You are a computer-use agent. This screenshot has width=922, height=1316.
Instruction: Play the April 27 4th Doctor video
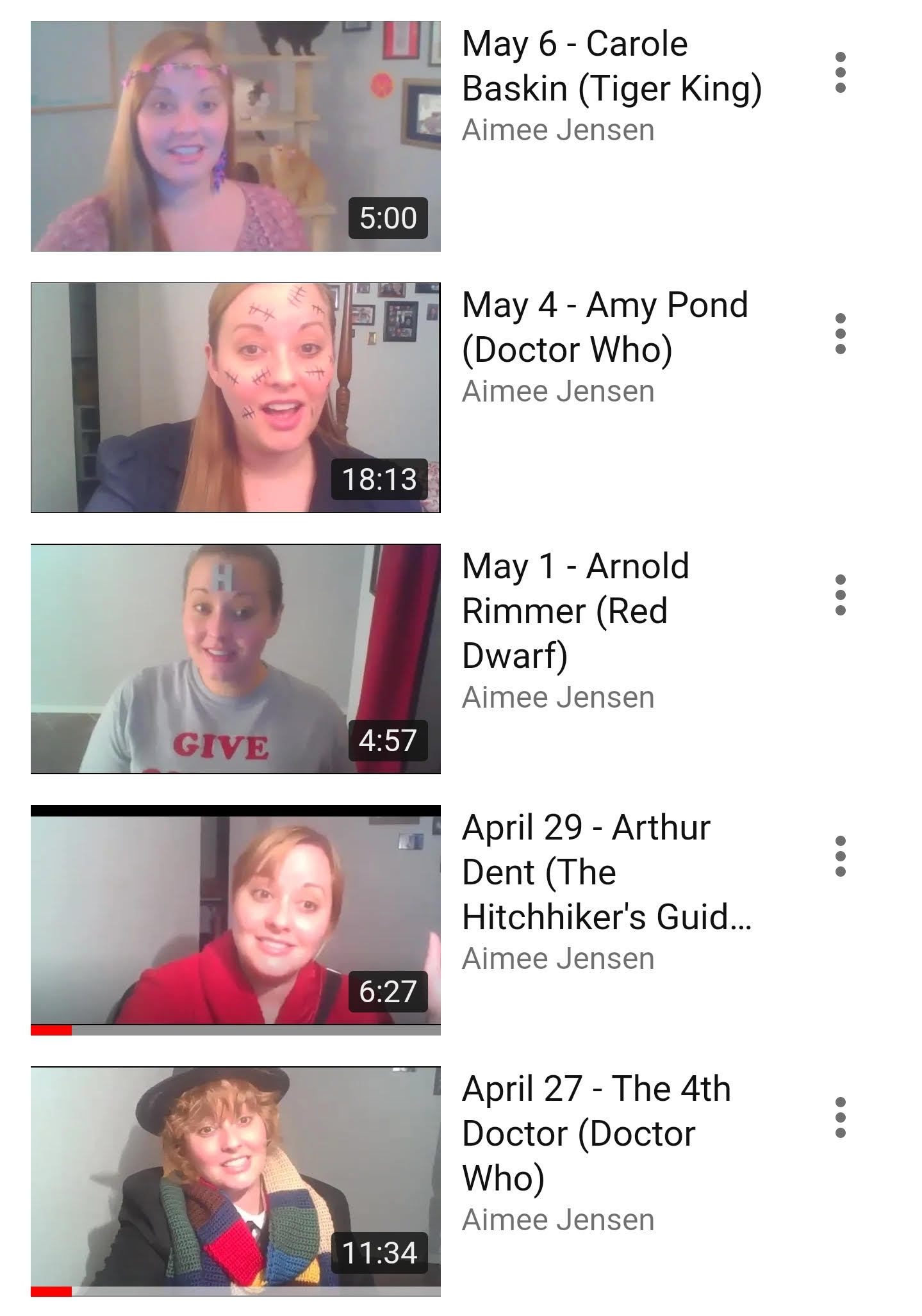point(235,1181)
